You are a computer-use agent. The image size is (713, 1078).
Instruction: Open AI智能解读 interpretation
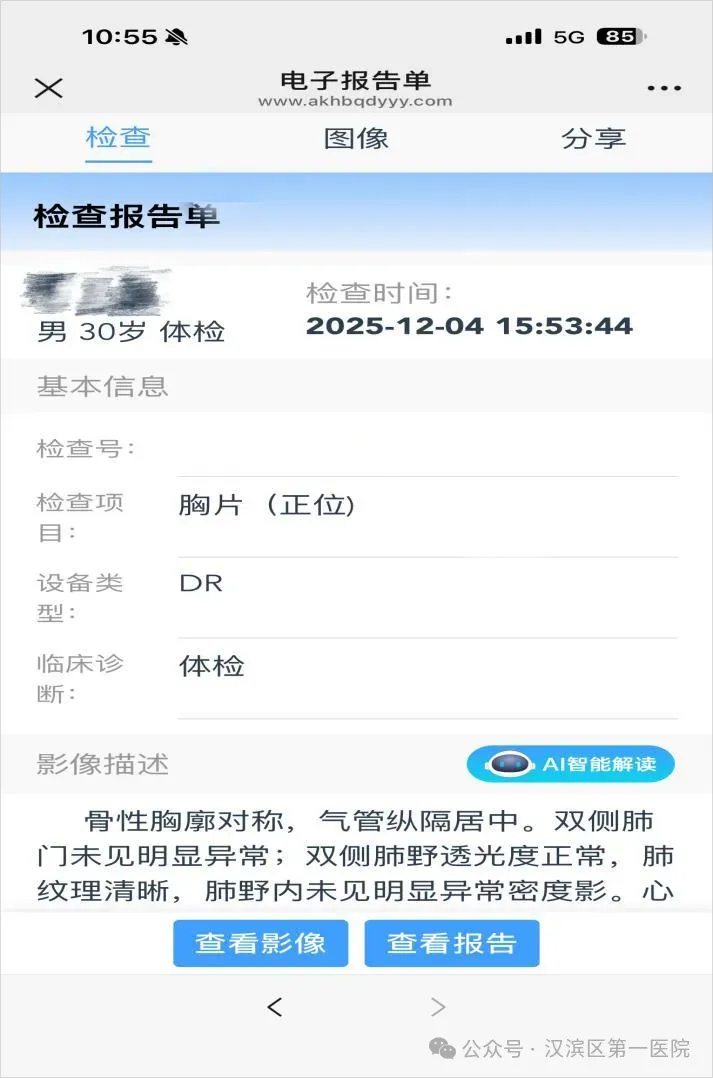coord(571,765)
